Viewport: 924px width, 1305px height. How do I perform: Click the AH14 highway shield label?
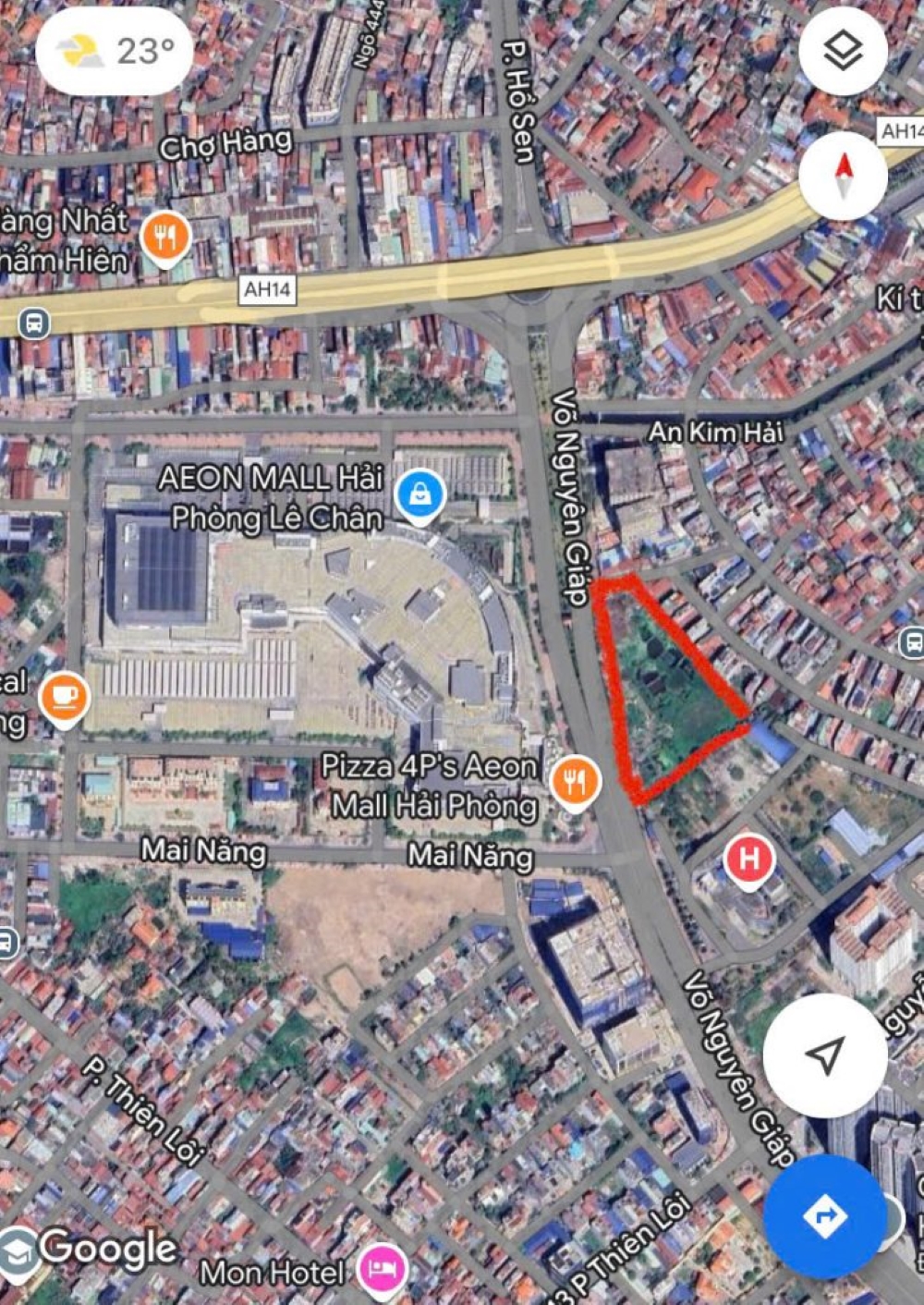(x=266, y=291)
